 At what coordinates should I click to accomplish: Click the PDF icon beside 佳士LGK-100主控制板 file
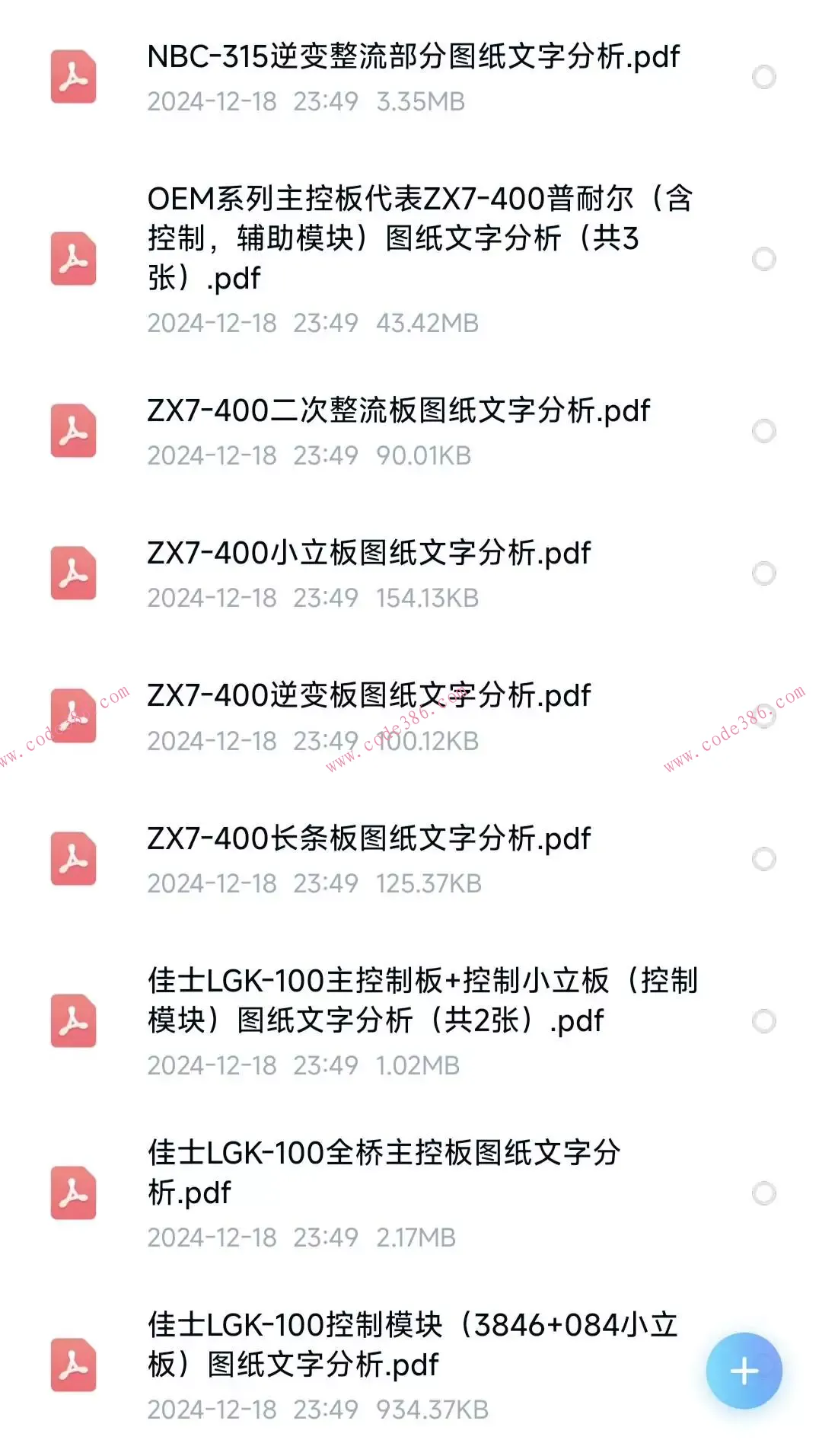74,1019
